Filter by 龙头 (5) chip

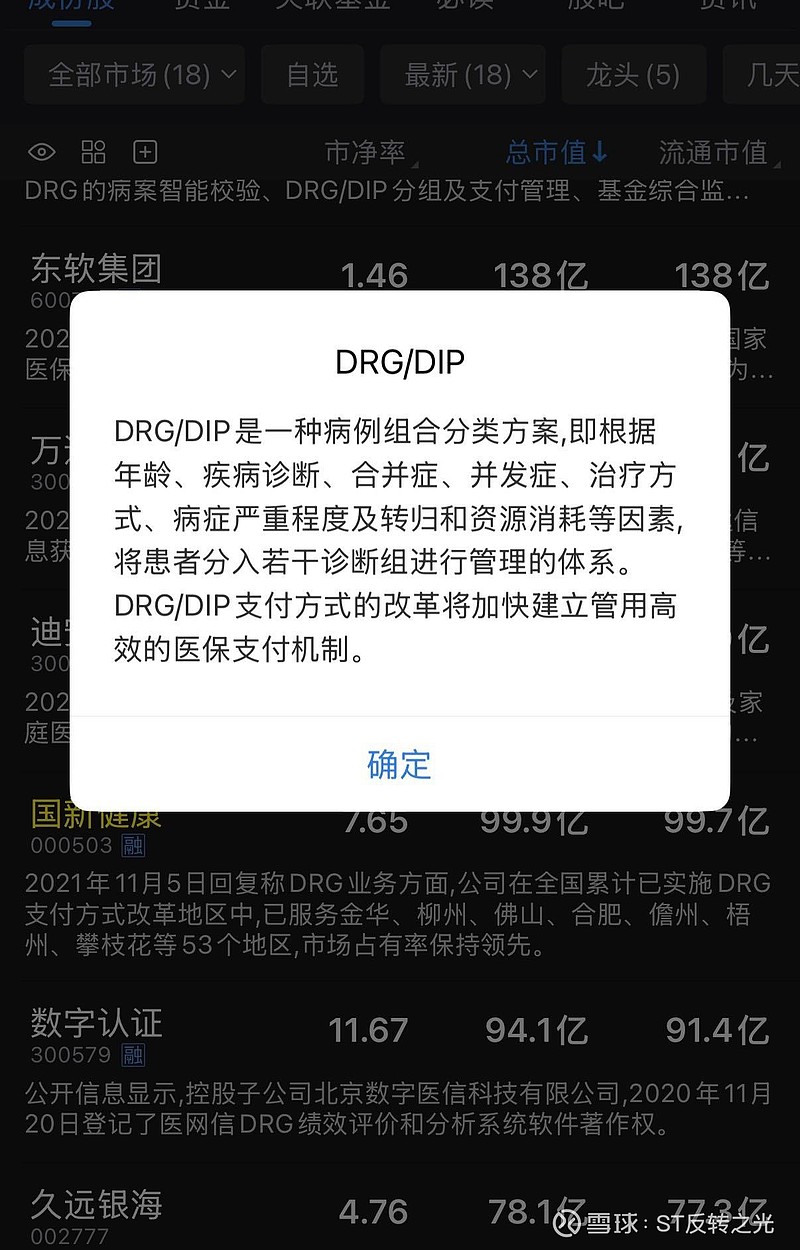633,75
